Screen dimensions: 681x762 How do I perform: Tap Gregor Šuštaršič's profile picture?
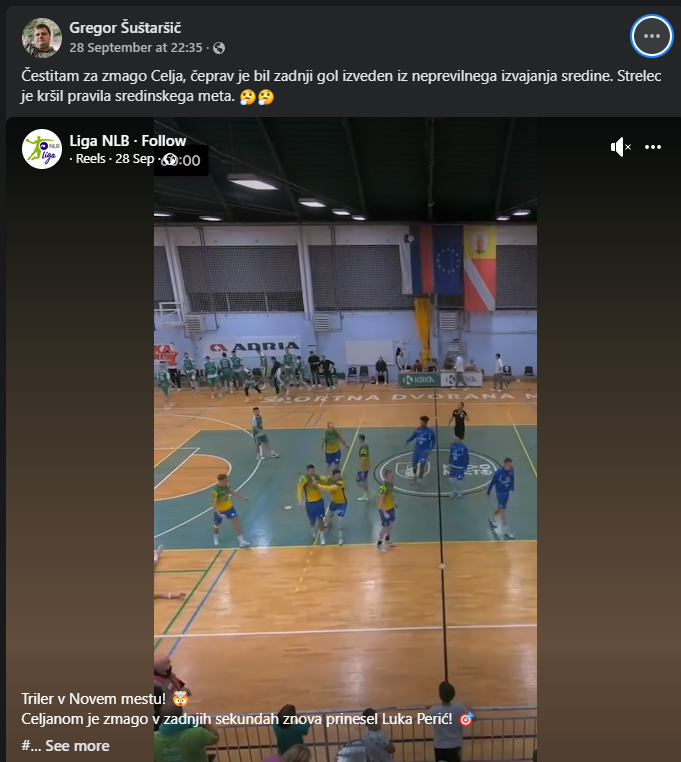coord(42,38)
